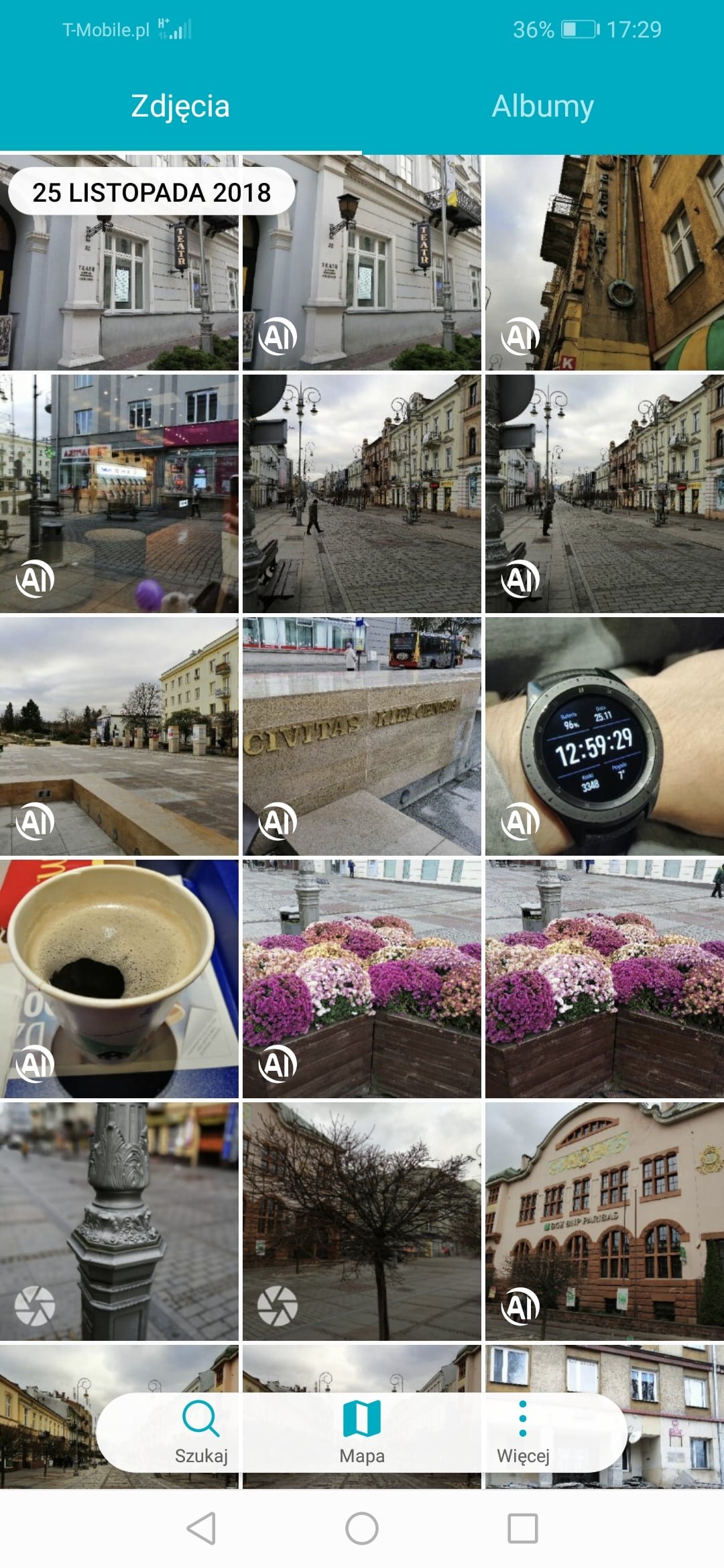Open the Więcej menu

point(523,1431)
